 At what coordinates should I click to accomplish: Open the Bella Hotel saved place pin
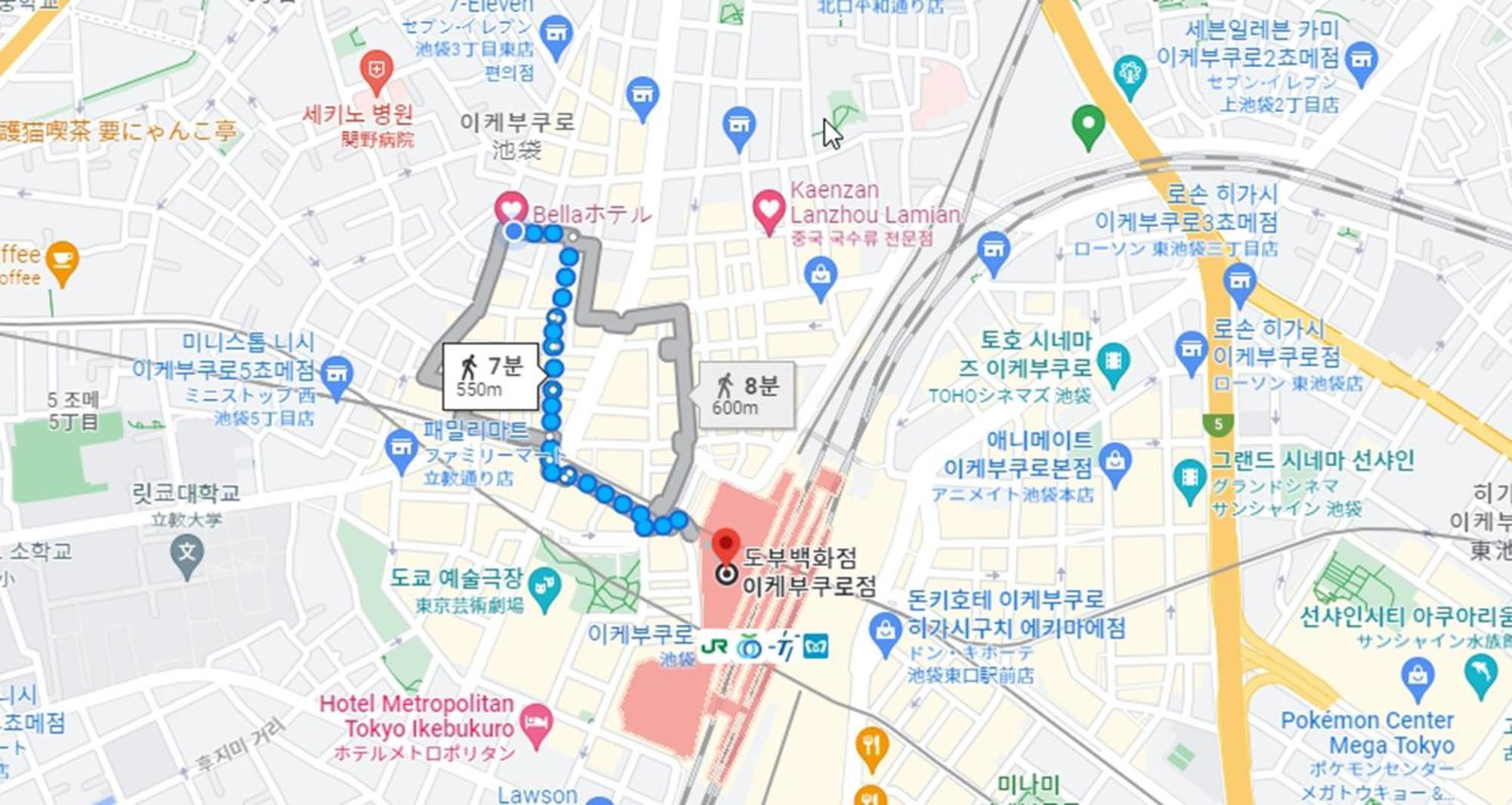coord(511,208)
